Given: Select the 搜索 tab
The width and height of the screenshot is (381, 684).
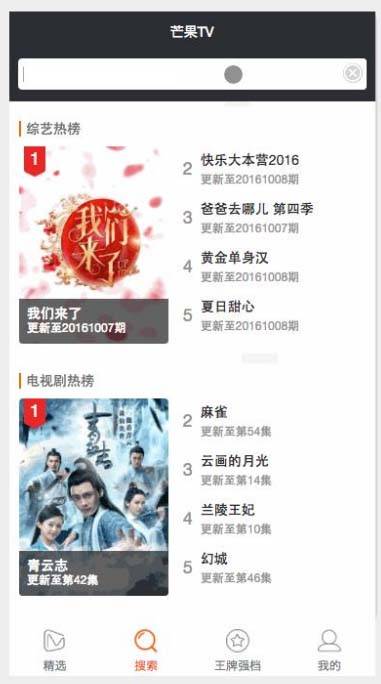Looking at the screenshot, I should point(145,650).
